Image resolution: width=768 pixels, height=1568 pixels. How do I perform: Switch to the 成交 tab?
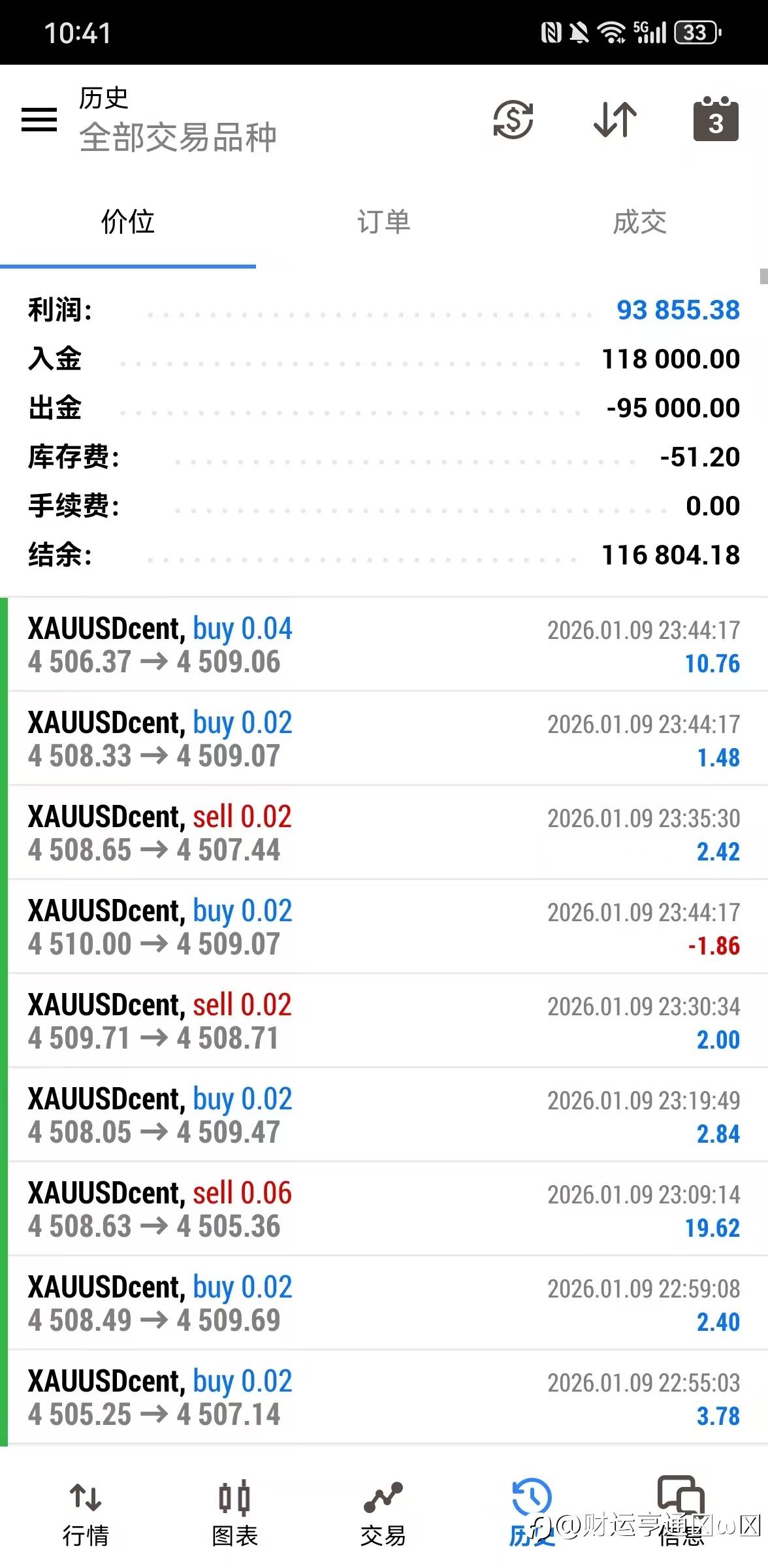tap(640, 222)
